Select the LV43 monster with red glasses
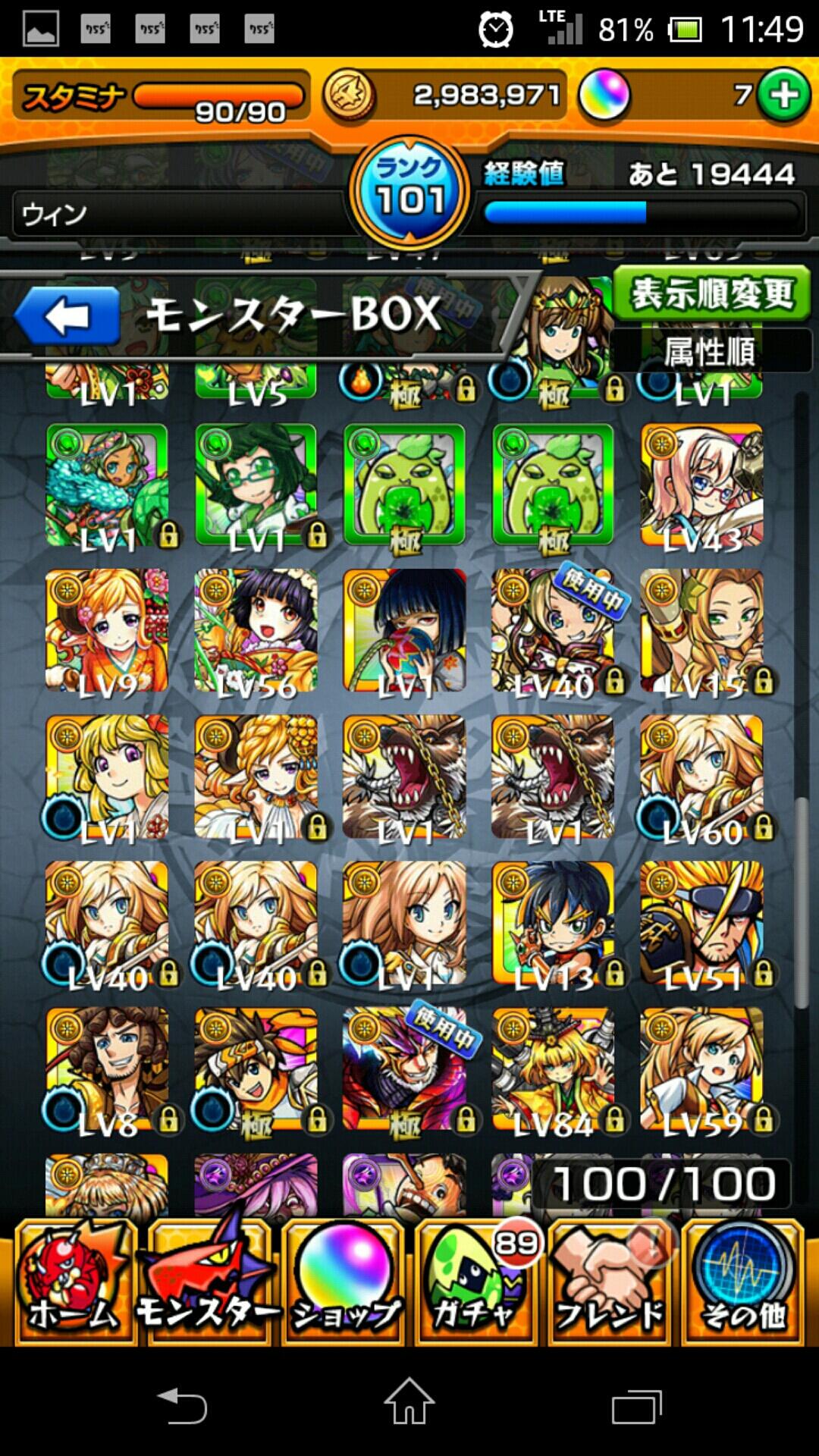Image resolution: width=819 pixels, height=1456 pixels. (x=702, y=485)
